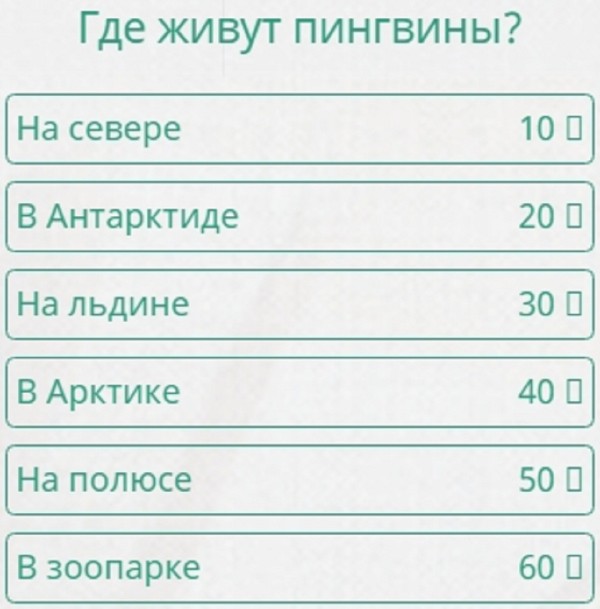Pick the «На льдине» option

coord(299,304)
